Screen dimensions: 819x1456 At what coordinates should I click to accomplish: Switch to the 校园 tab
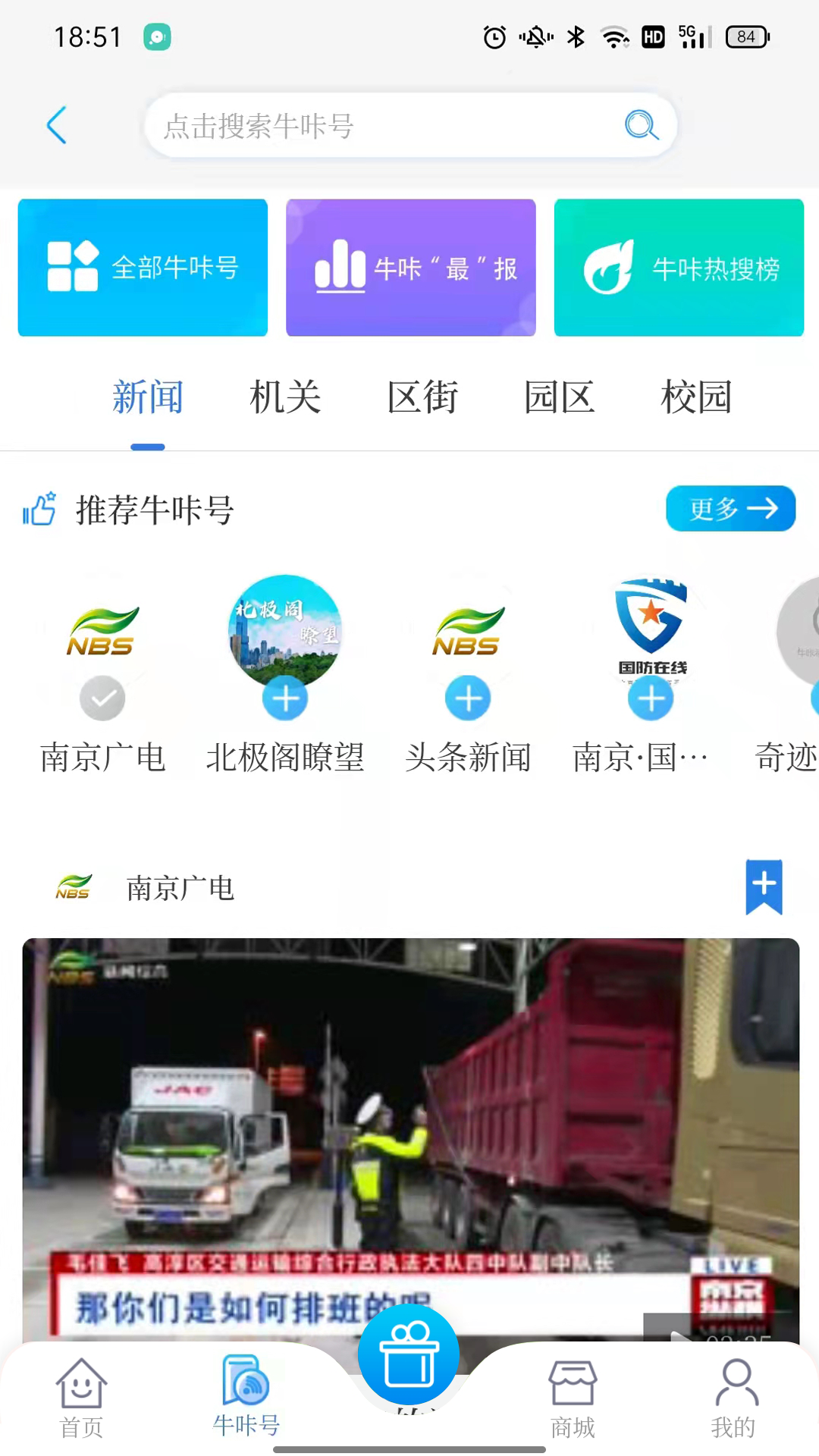[x=695, y=396]
